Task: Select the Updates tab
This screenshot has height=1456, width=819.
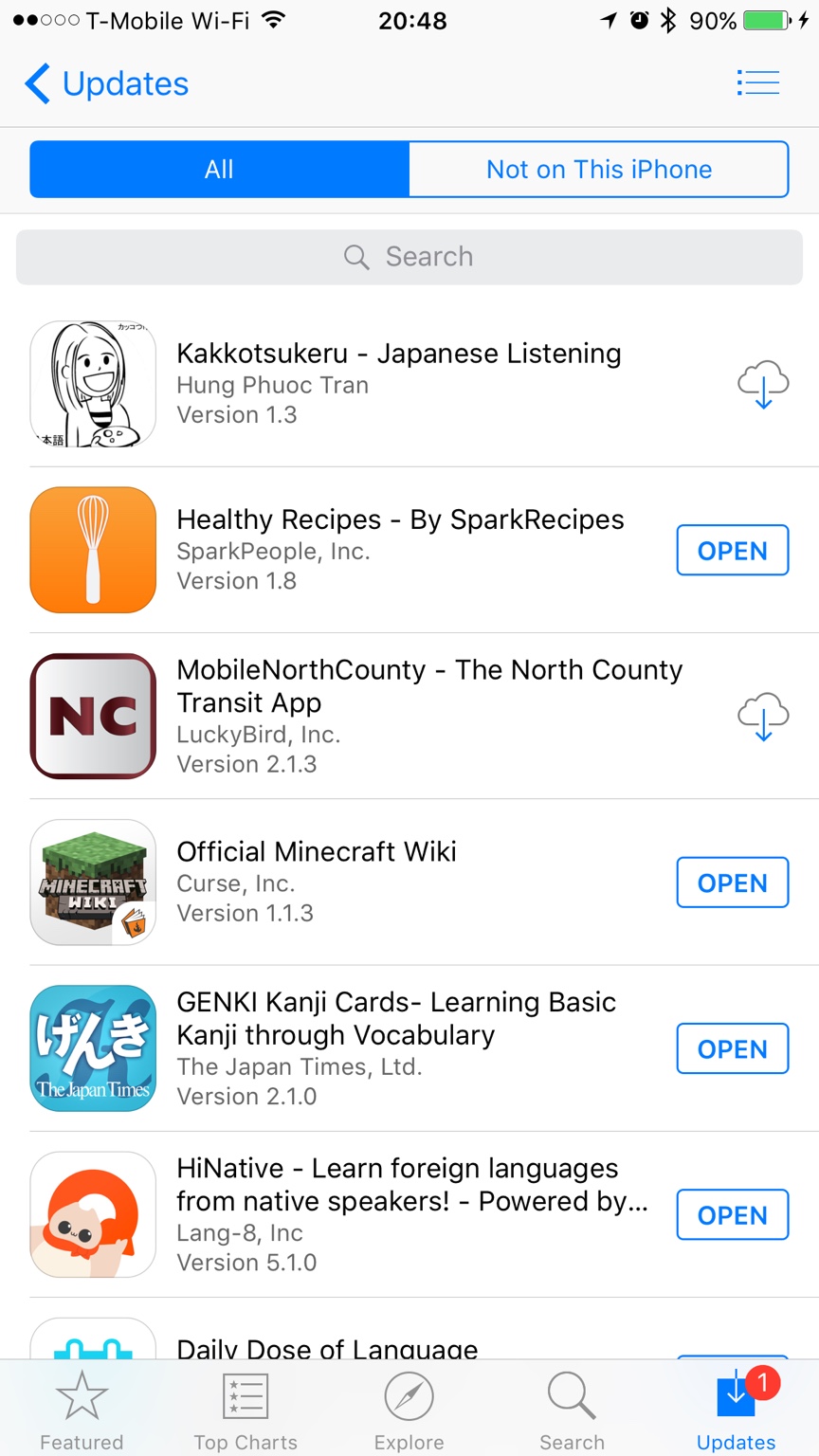Action: [737, 1410]
